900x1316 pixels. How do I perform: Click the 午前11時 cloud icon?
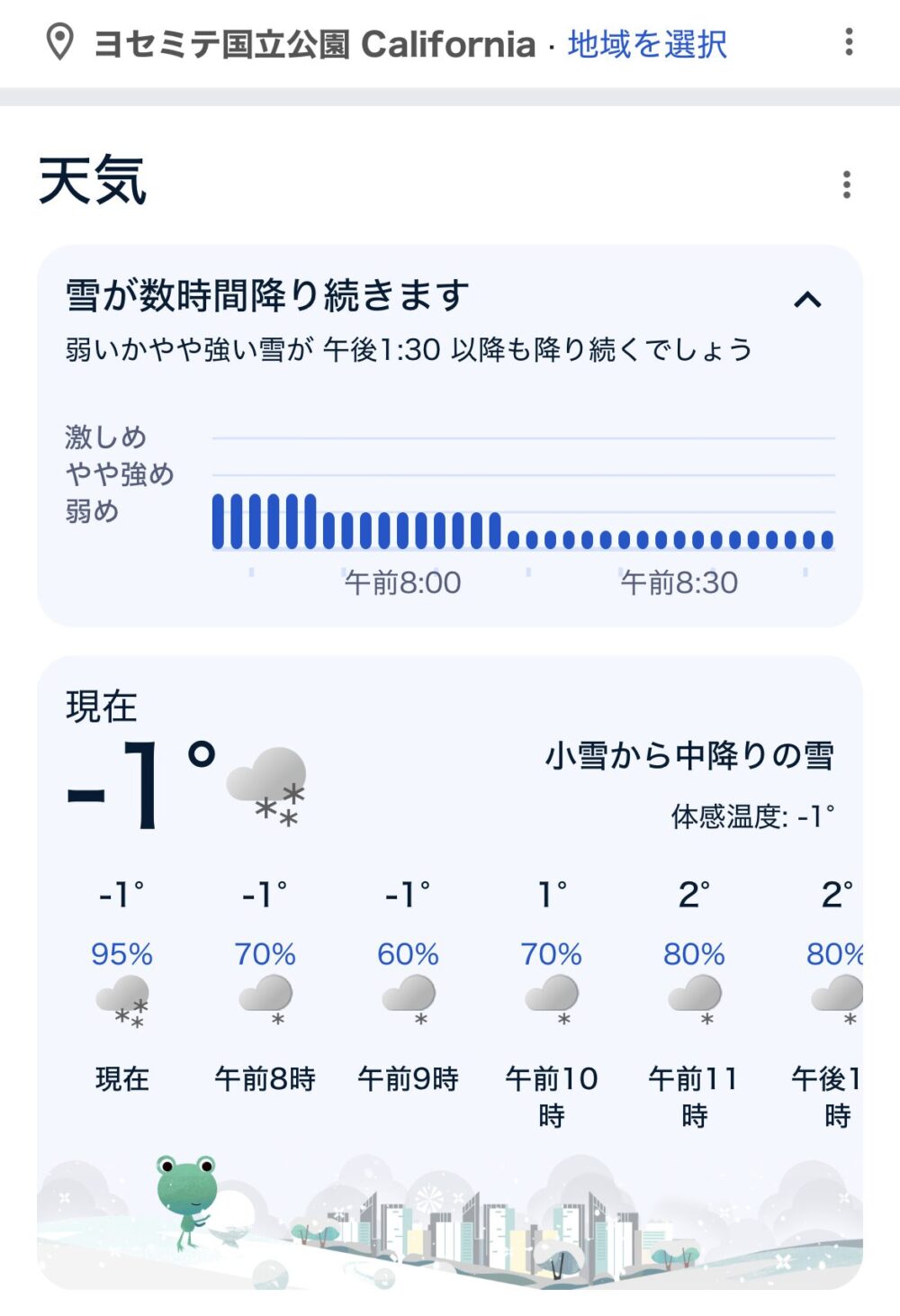pos(695,997)
